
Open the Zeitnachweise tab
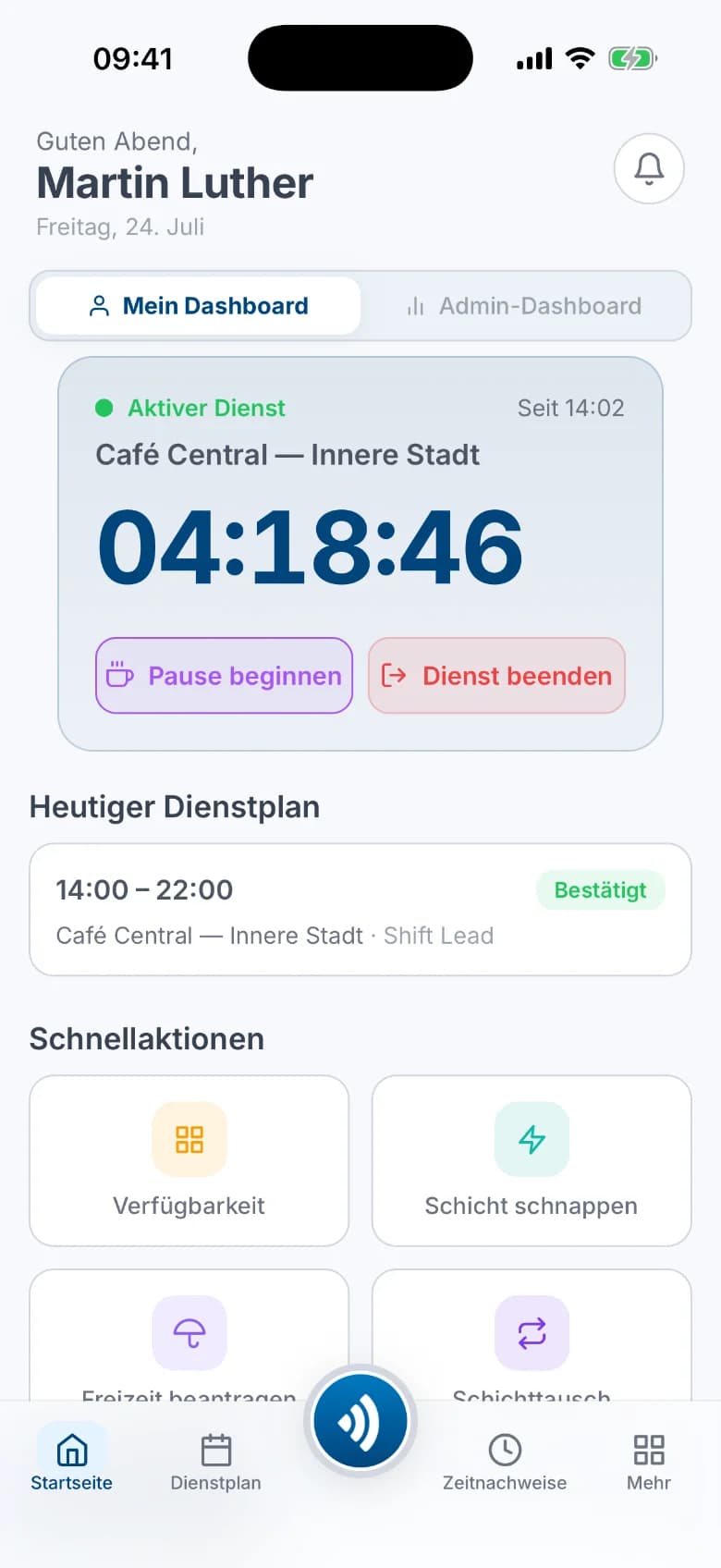point(505,1460)
